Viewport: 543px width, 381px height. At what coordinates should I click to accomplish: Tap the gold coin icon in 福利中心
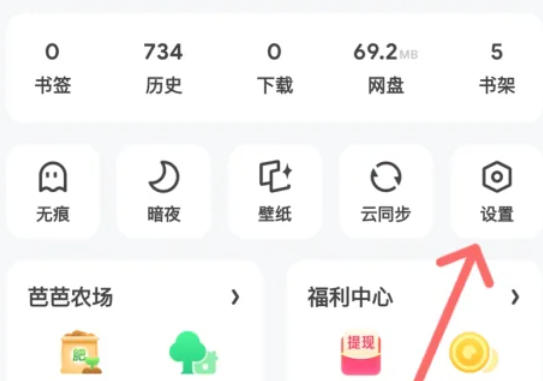(x=473, y=352)
